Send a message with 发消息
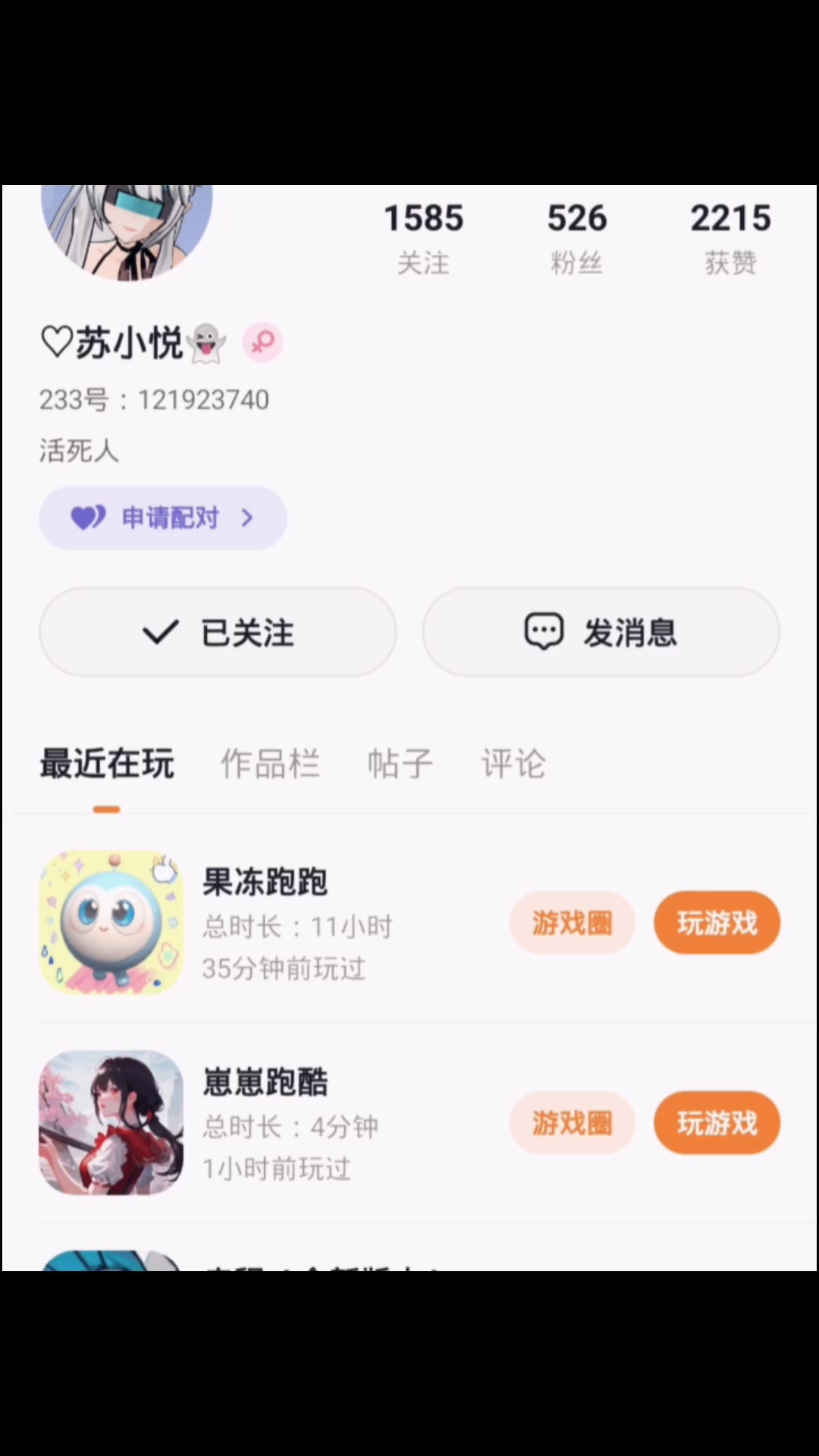819x1456 pixels. click(601, 632)
